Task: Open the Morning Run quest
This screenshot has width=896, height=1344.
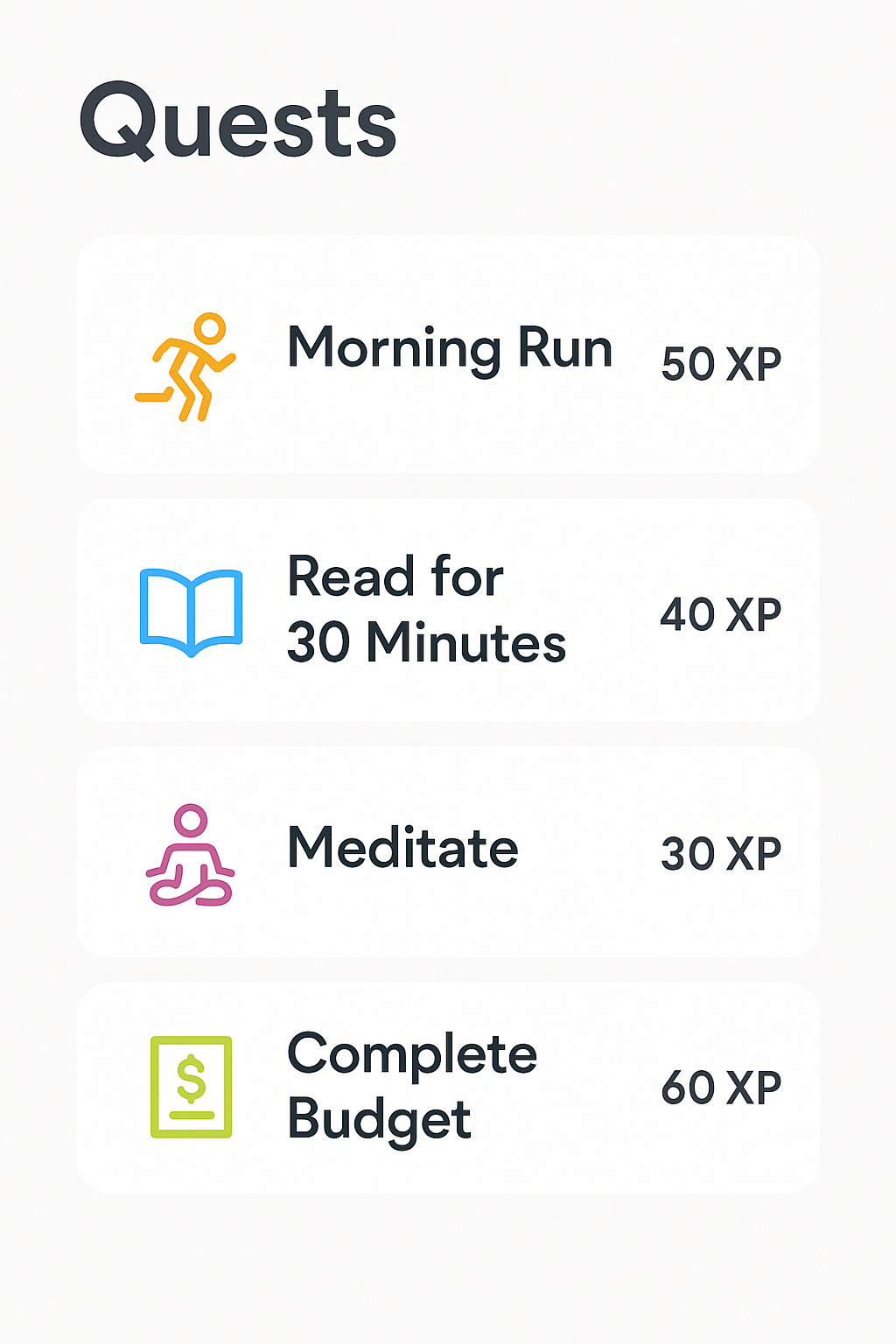Action: coord(448,354)
